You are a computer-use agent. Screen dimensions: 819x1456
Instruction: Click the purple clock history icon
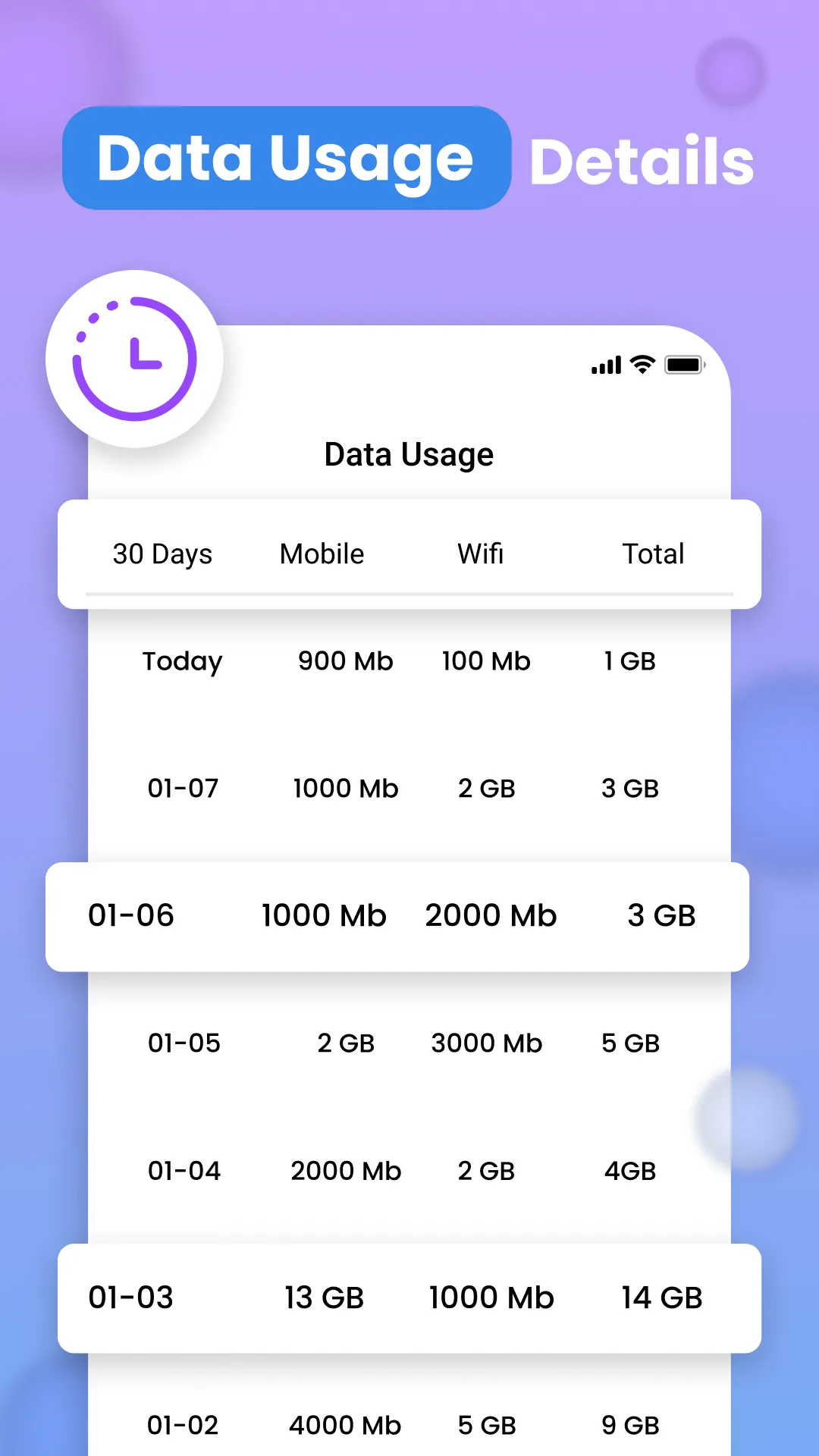135,359
